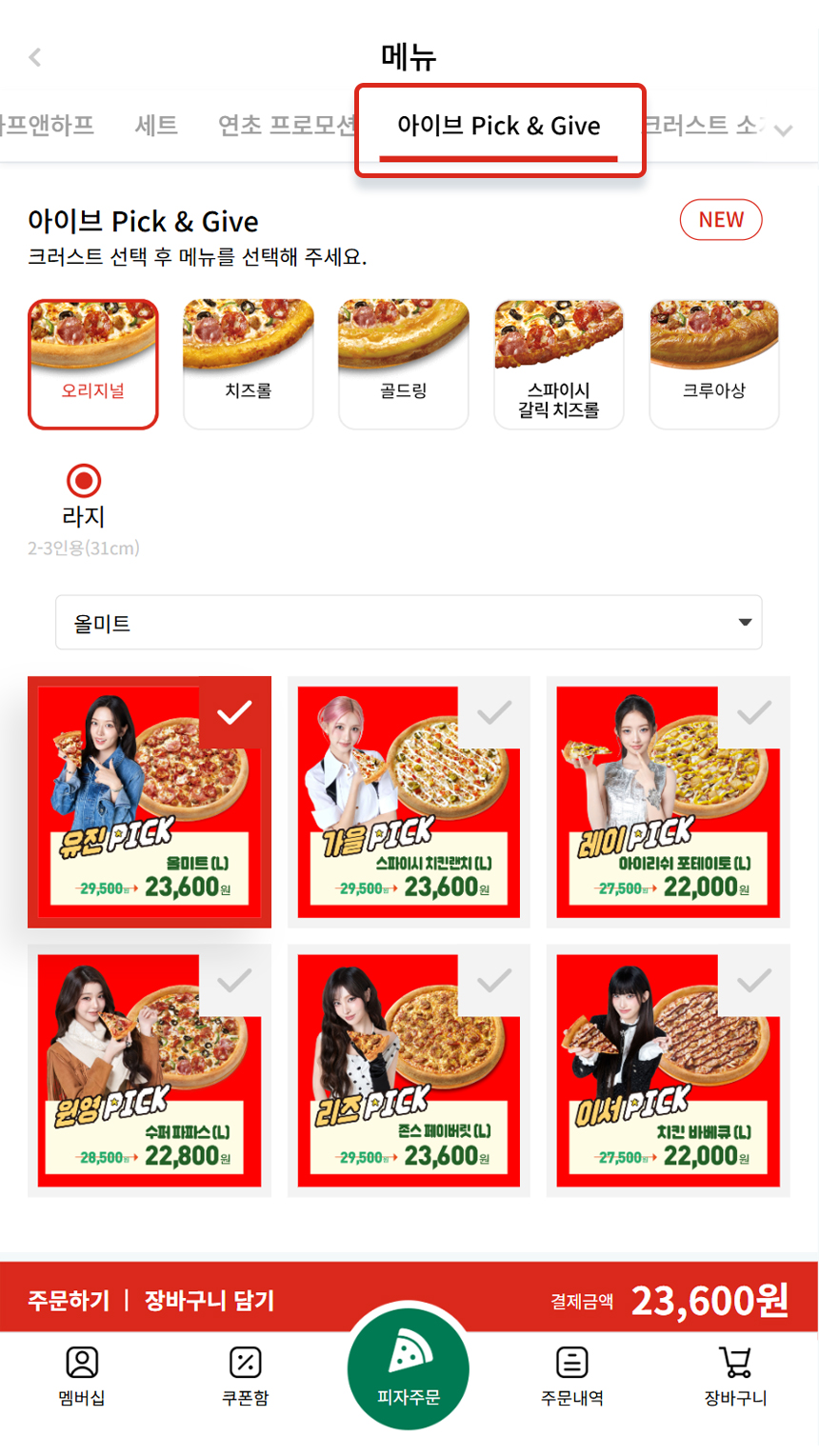
Task: Select the 원영 PICK 수퍼 파파스 pizza
Action: 150,1070
